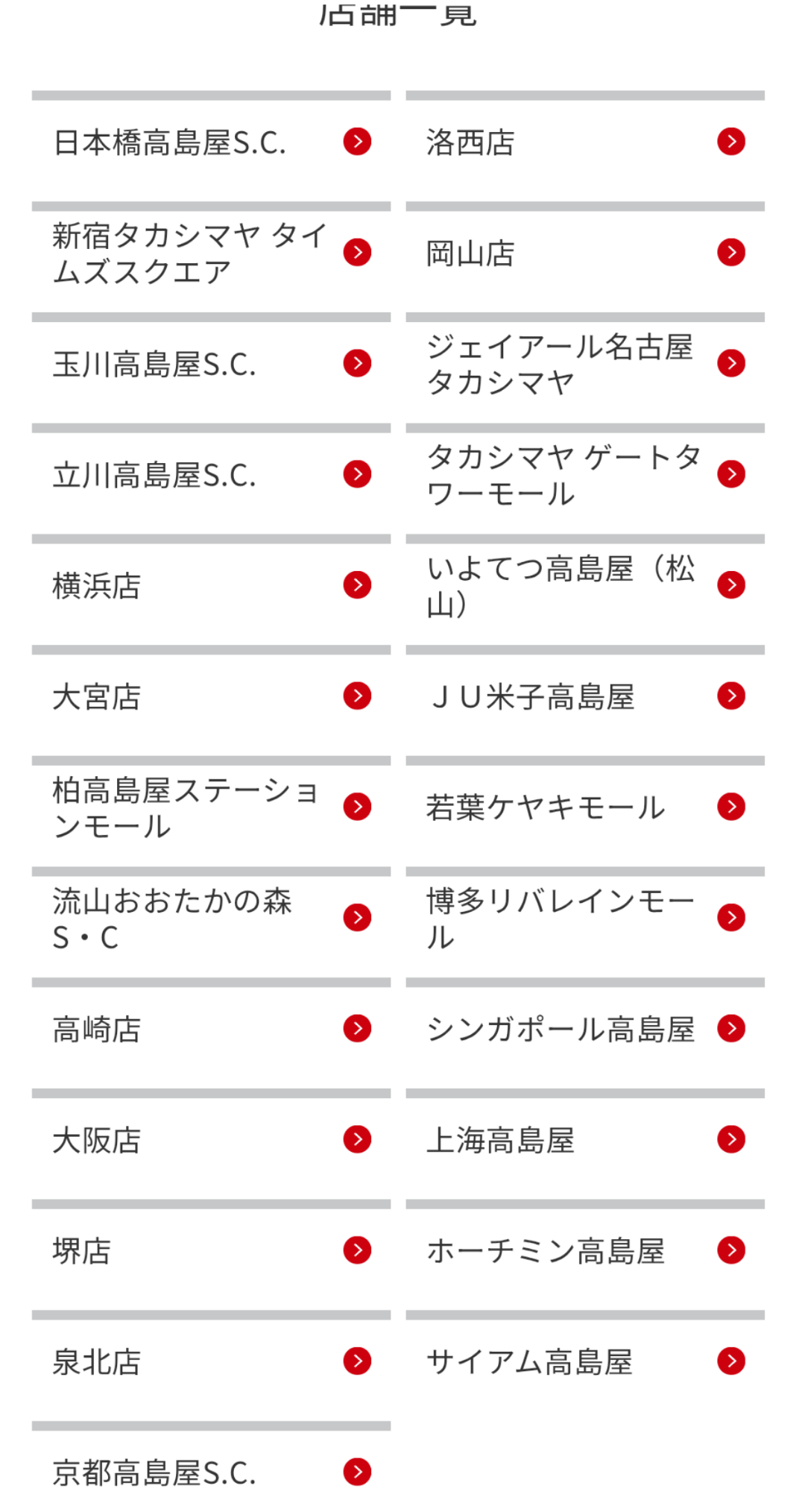View the 高崎店 store
Screen dimensions: 805x1512
(x=211, y=1029)
